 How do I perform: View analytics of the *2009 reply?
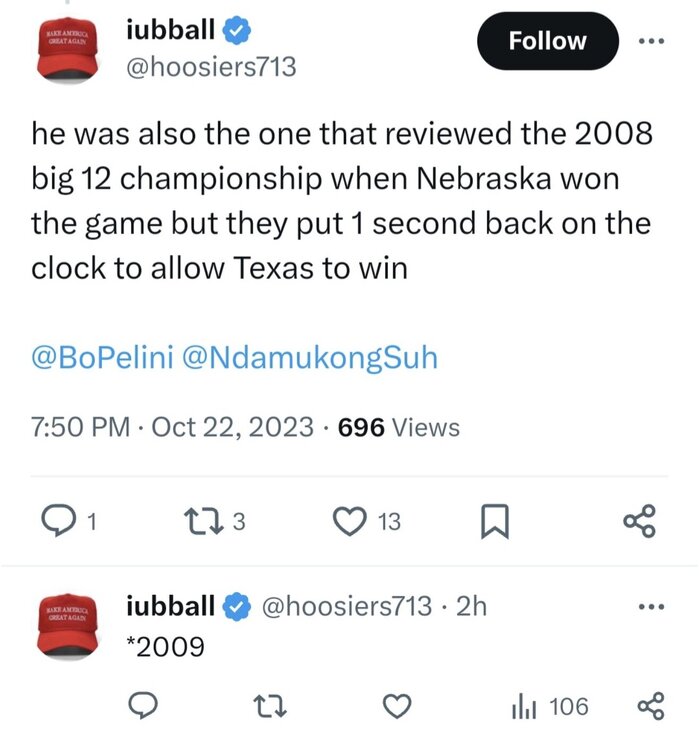point(550,708)
